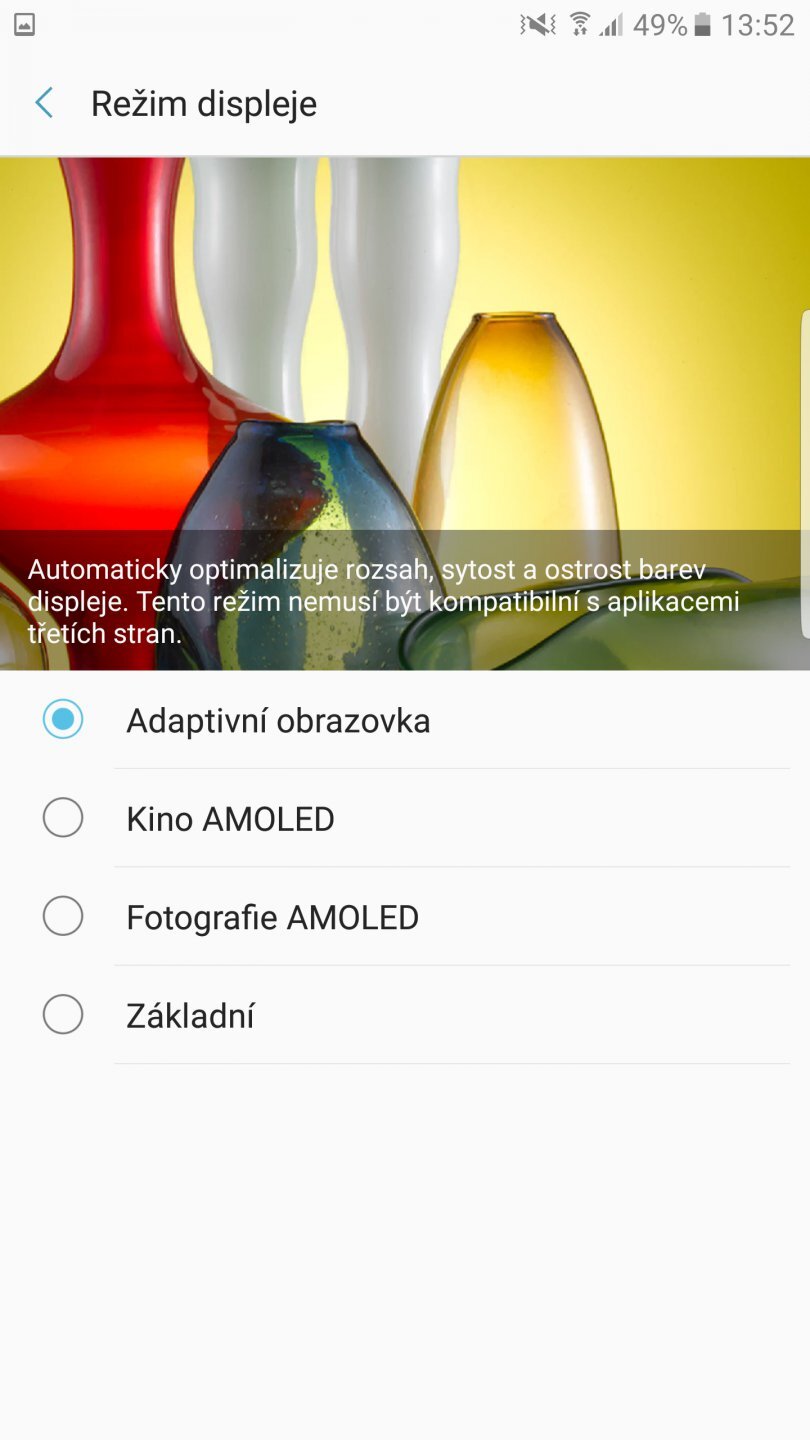This screenshot has width=810, height=1440.
Task: Select Adaptivní obrazovka display mode
Action: coord(63,720)
